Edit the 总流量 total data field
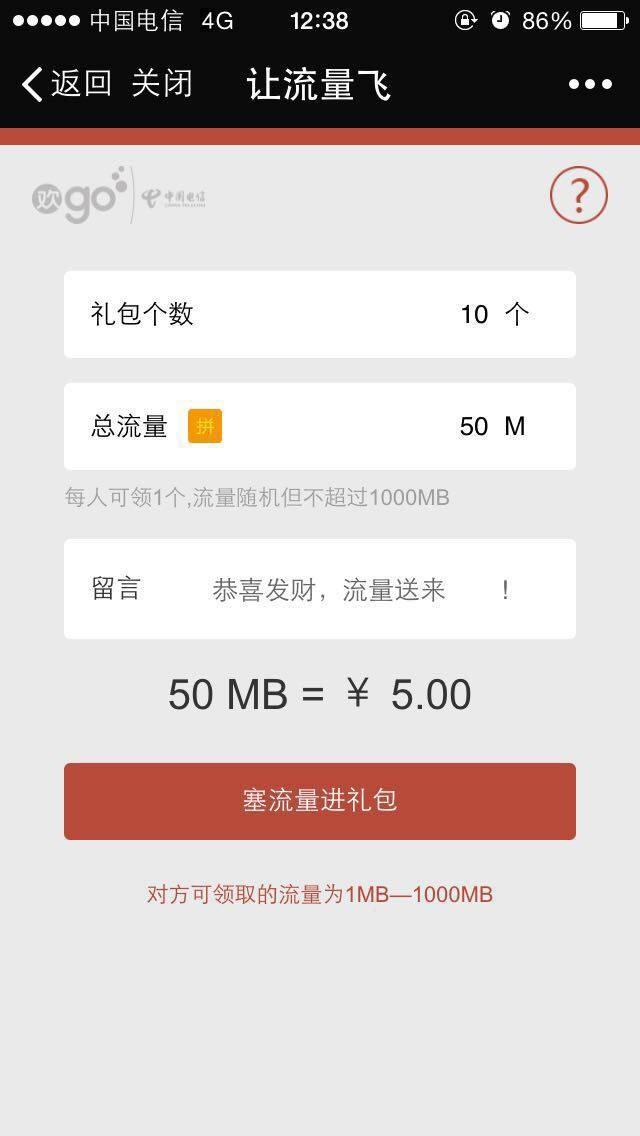The width and height of the screenshot is (640, 1136). (x=320, y=426)
